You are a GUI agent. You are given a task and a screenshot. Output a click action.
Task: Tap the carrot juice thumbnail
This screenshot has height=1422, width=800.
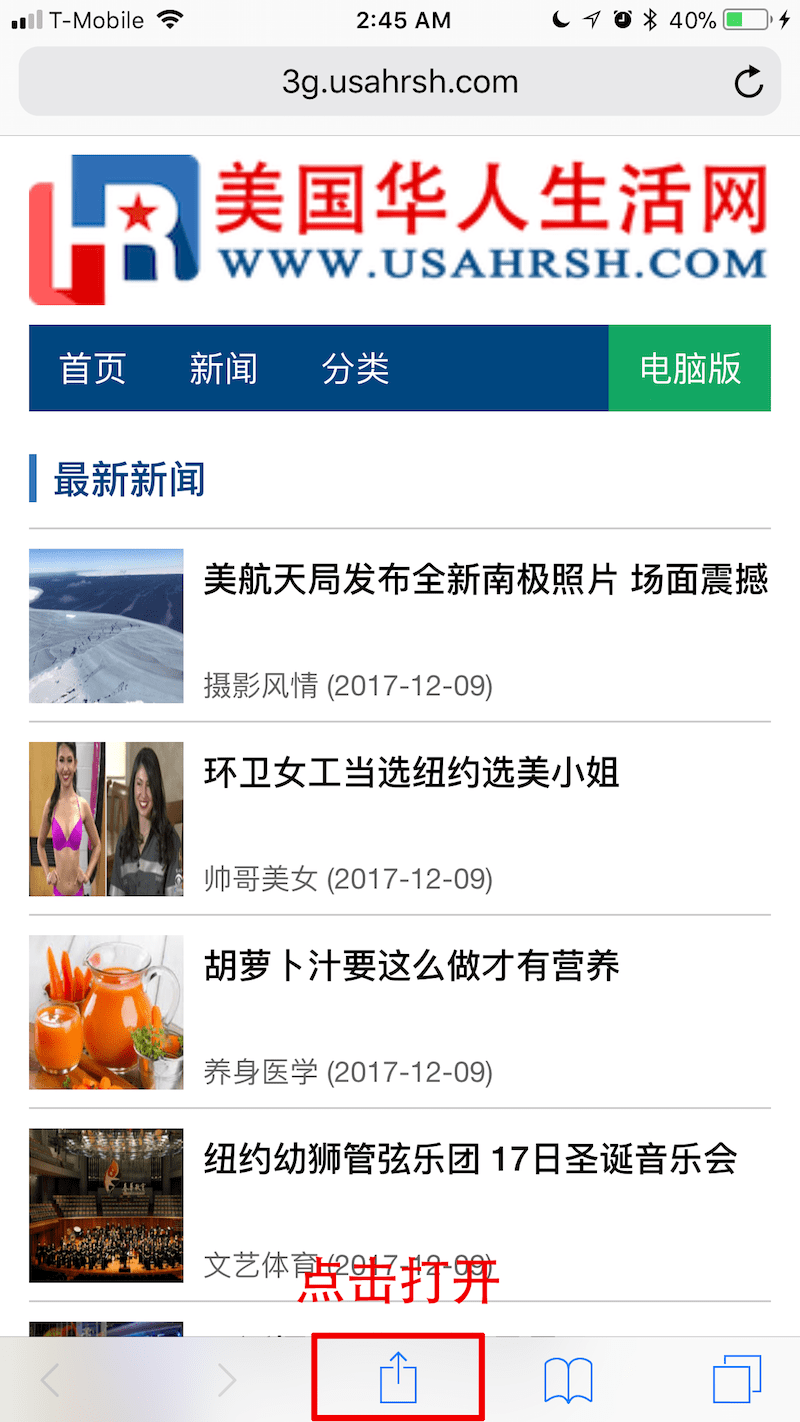point(106,1012)
